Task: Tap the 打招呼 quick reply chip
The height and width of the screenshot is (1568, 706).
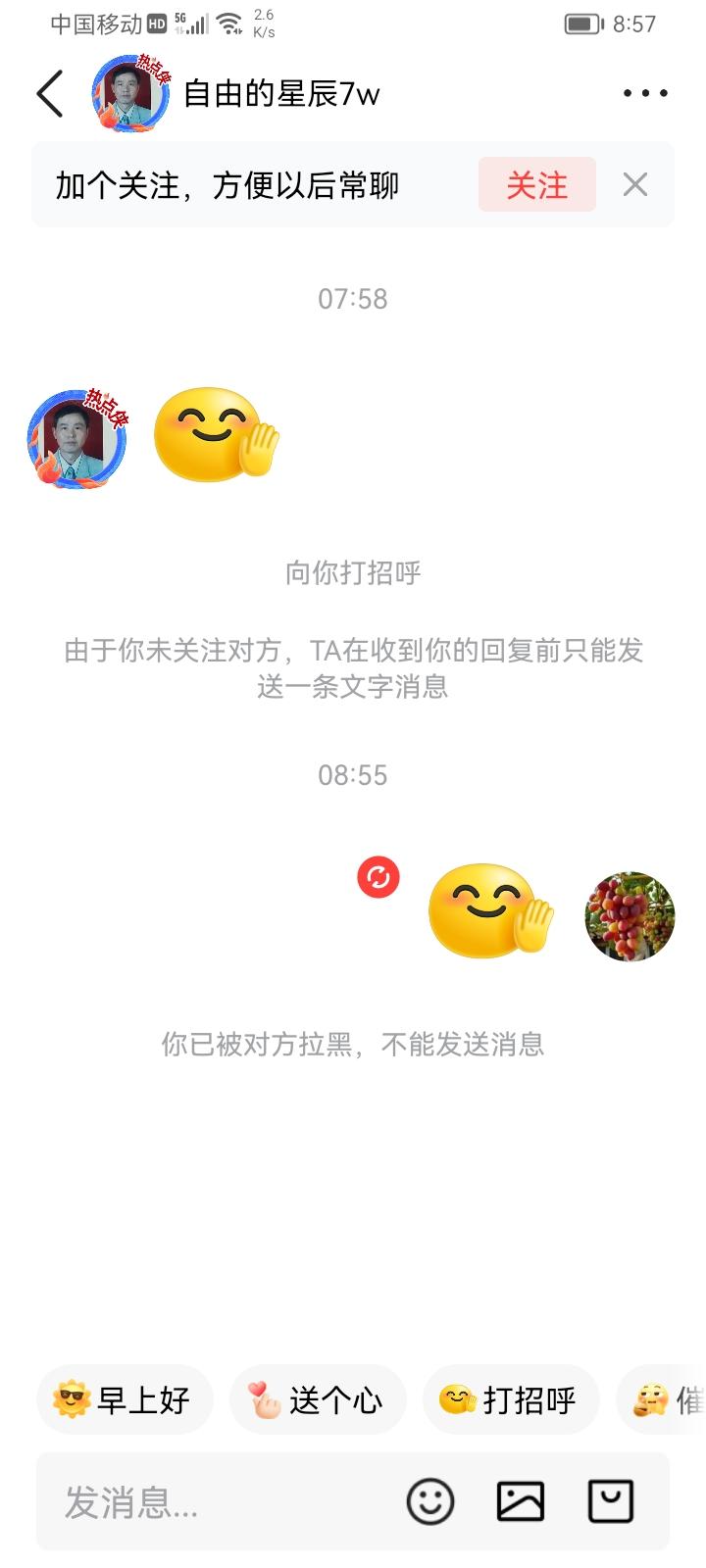Action: 510,1400
